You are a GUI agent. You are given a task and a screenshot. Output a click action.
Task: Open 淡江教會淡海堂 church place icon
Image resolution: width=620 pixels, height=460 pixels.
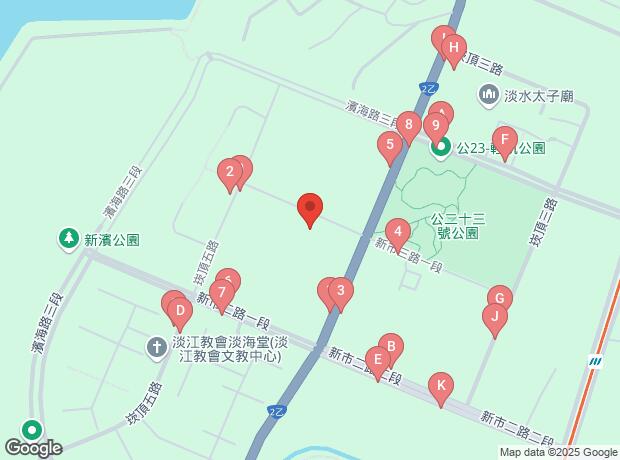(x=157, y=347)
